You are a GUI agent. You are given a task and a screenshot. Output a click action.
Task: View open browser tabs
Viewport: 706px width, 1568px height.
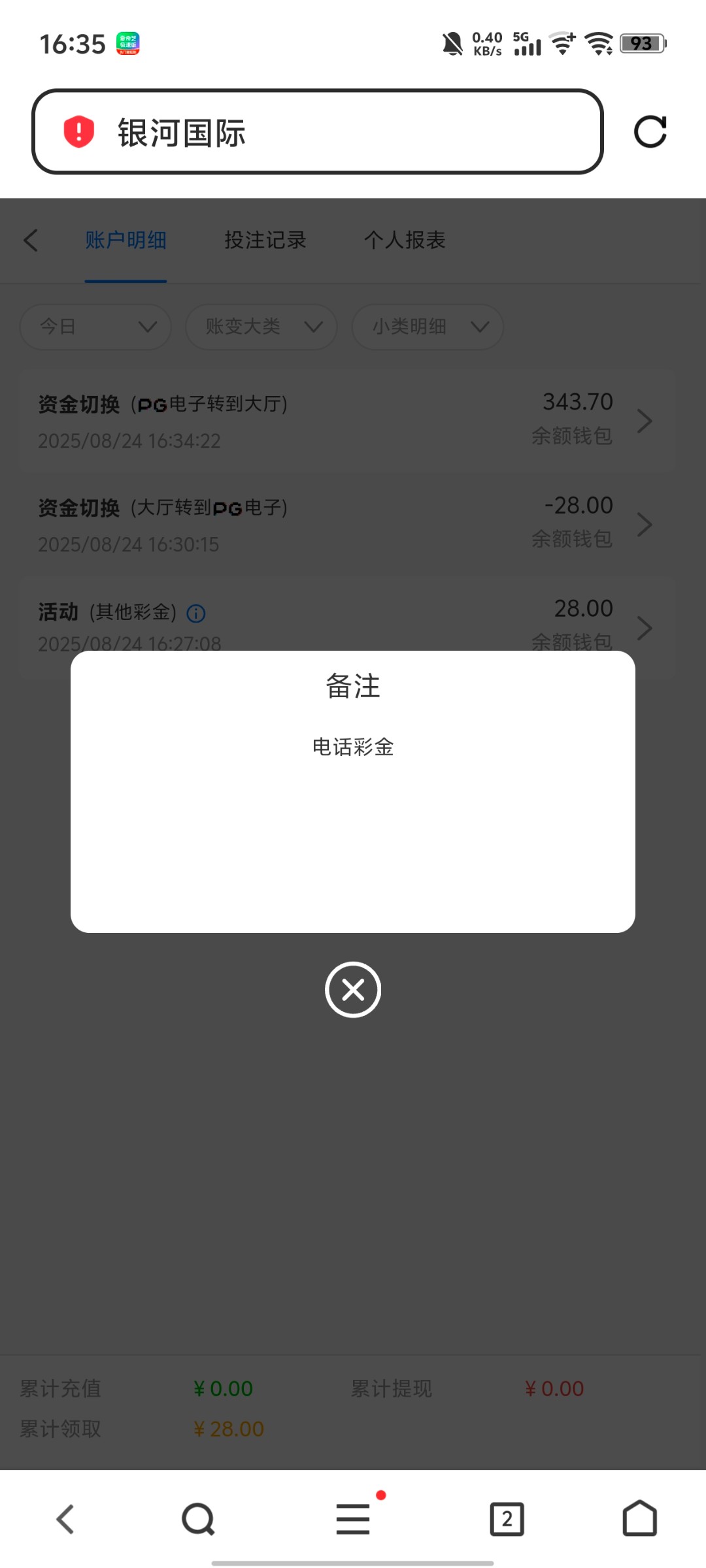507,1519
